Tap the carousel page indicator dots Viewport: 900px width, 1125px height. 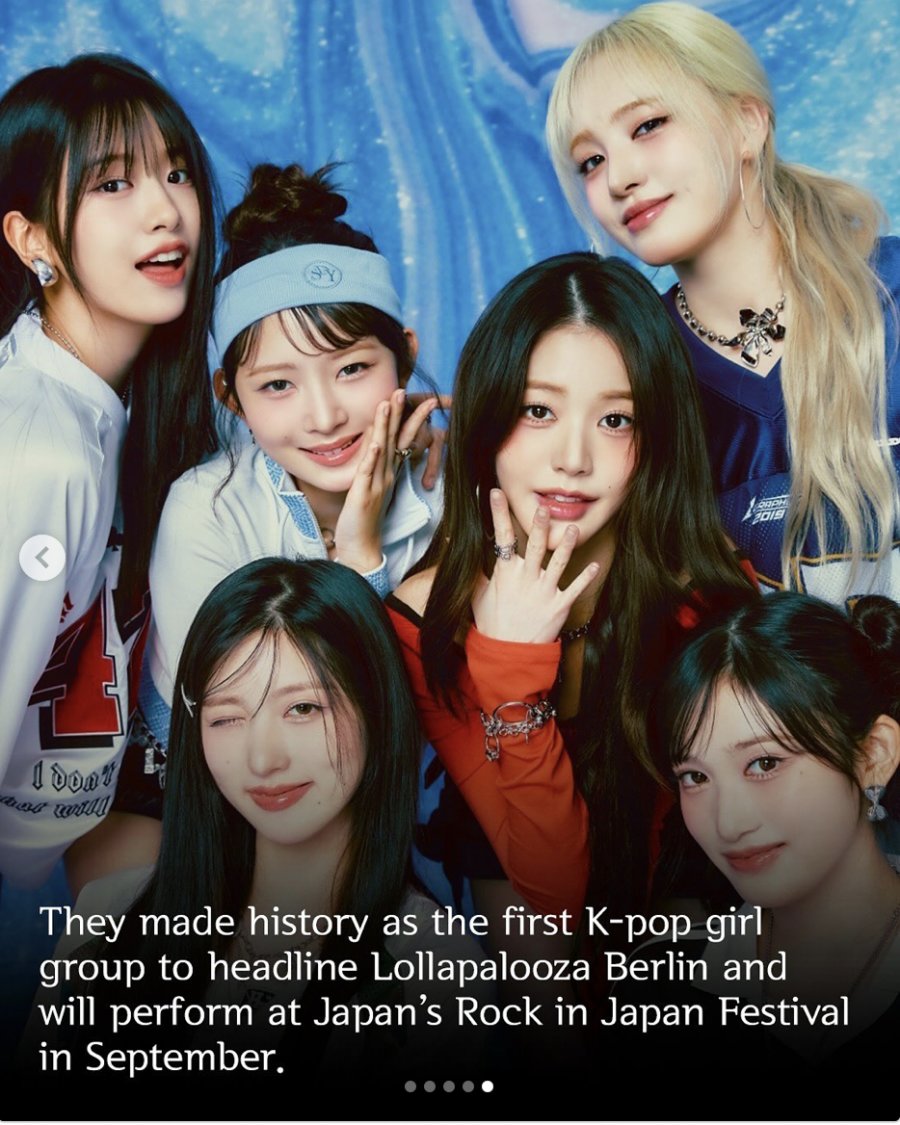(448, 1086)
